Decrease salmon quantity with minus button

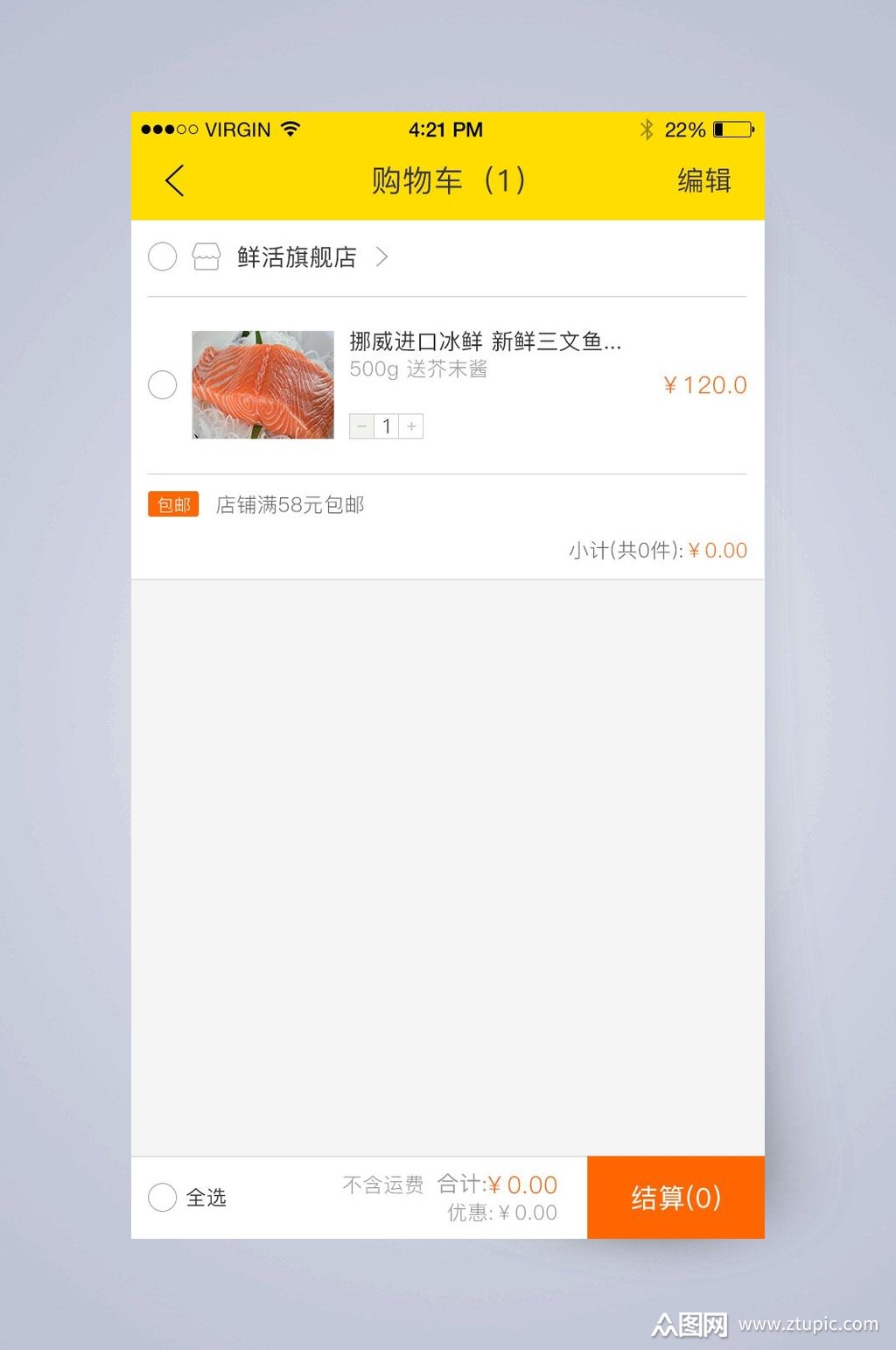(361, 426)
